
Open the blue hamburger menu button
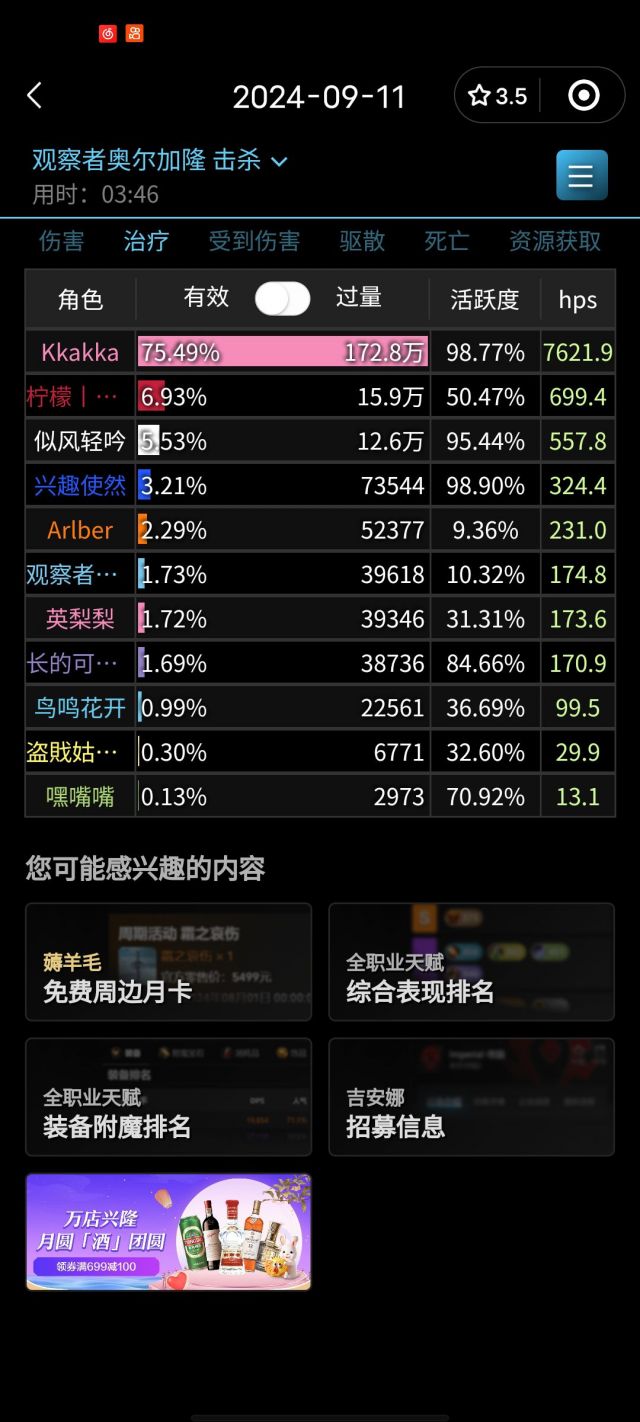582,175
